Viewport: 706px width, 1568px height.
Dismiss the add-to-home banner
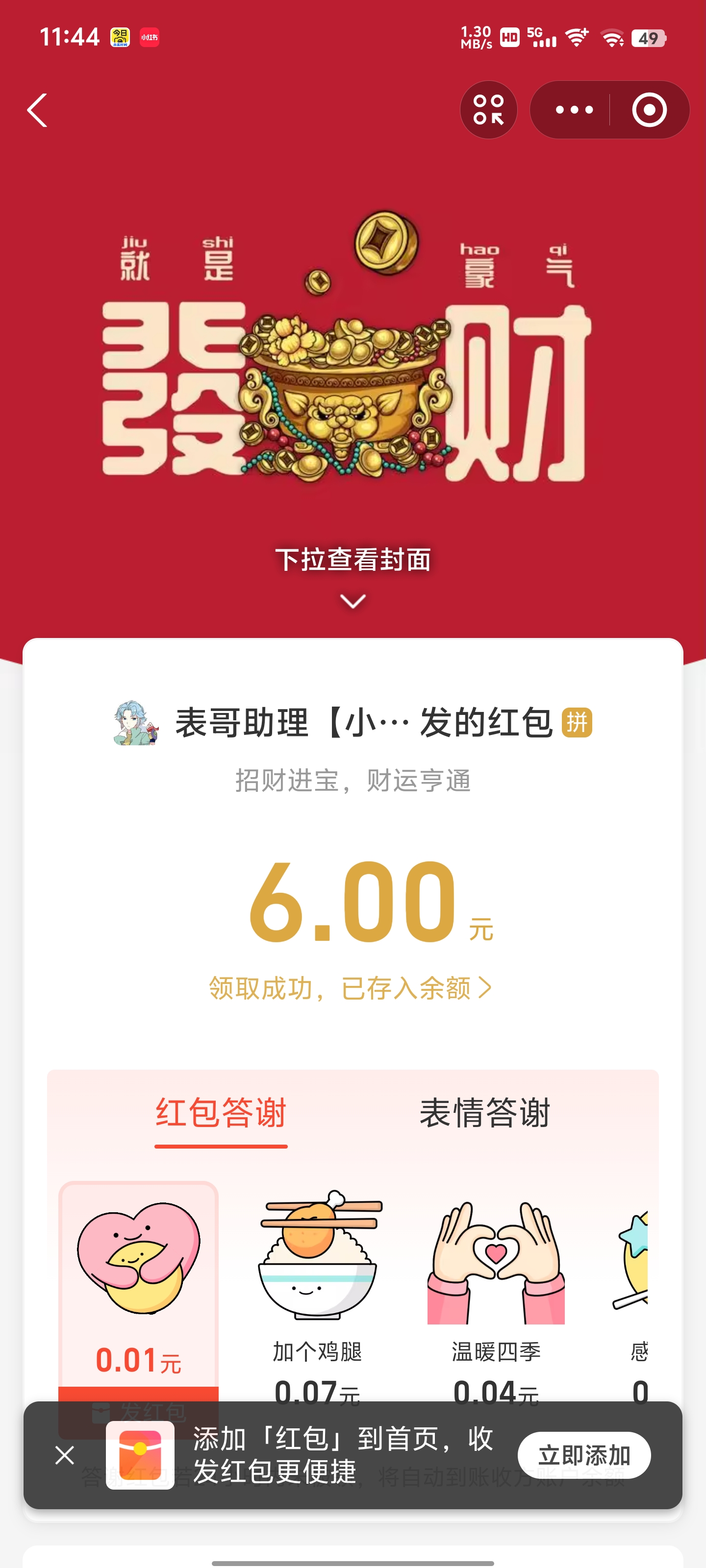coord(65,1455)
